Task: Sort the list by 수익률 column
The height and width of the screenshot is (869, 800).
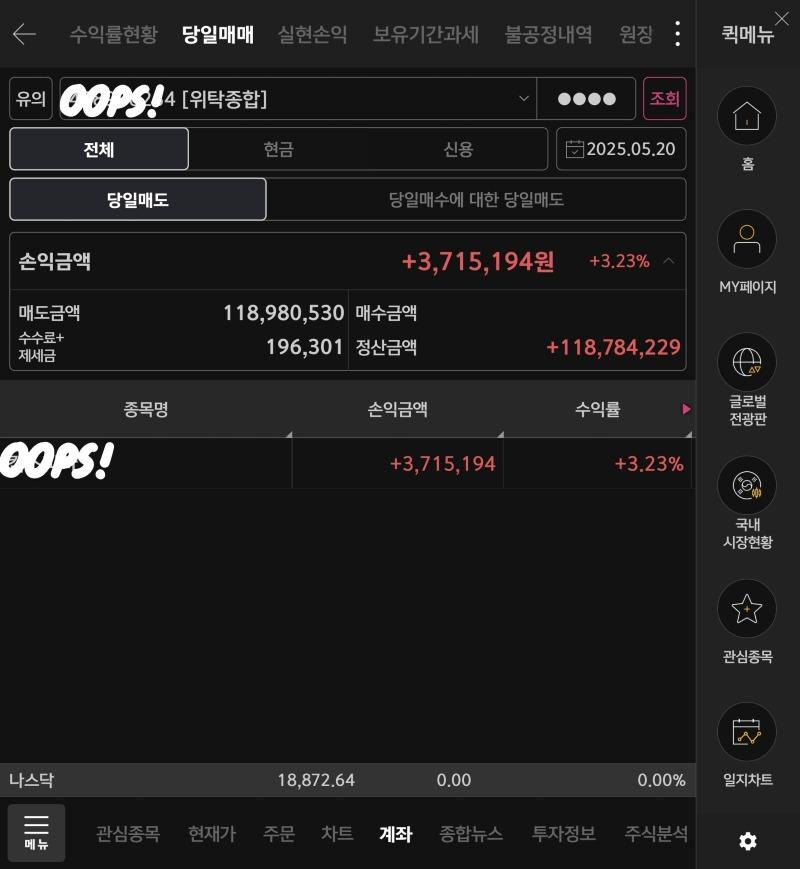Action: point(597,409)
